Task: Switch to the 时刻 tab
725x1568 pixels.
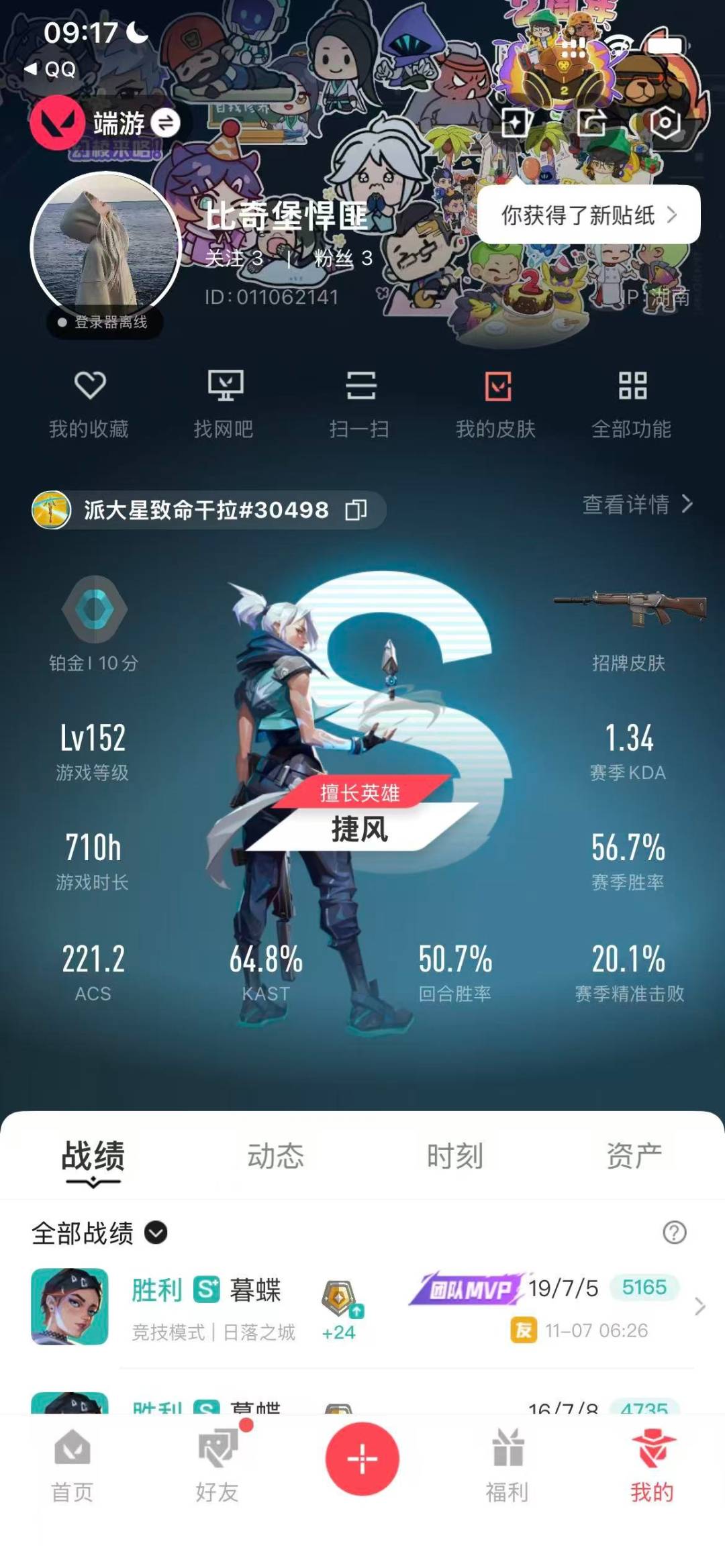Action: pos(454,1155)
